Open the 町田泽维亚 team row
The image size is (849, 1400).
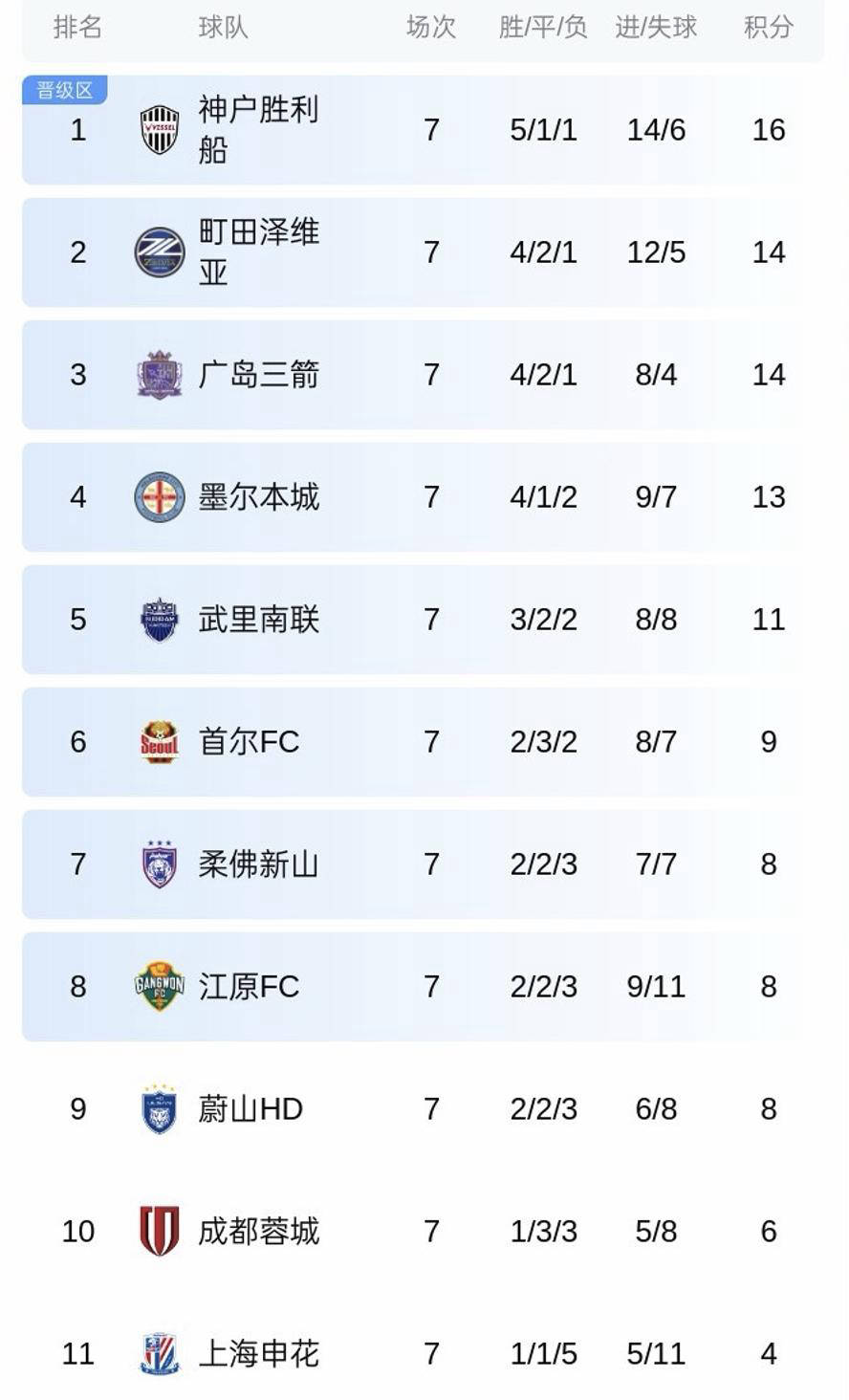(258, 252)
